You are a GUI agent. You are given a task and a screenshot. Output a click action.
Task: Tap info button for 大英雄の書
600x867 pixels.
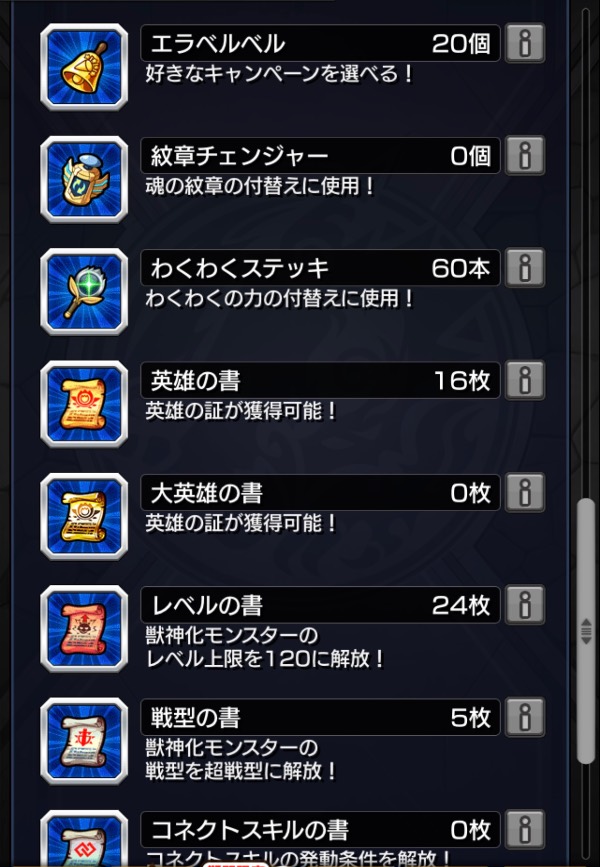pyautogui.click(x=525, y=493)
